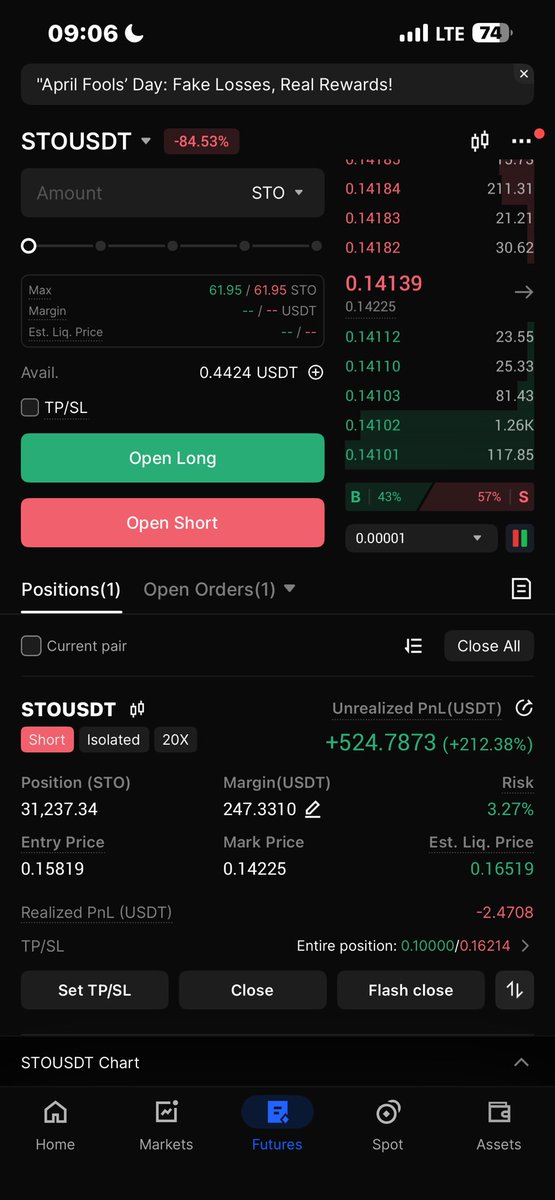555x1200 pixels.
Task: Switch to the Open Orders(1) tab
Action: click(x=219, y=589)
